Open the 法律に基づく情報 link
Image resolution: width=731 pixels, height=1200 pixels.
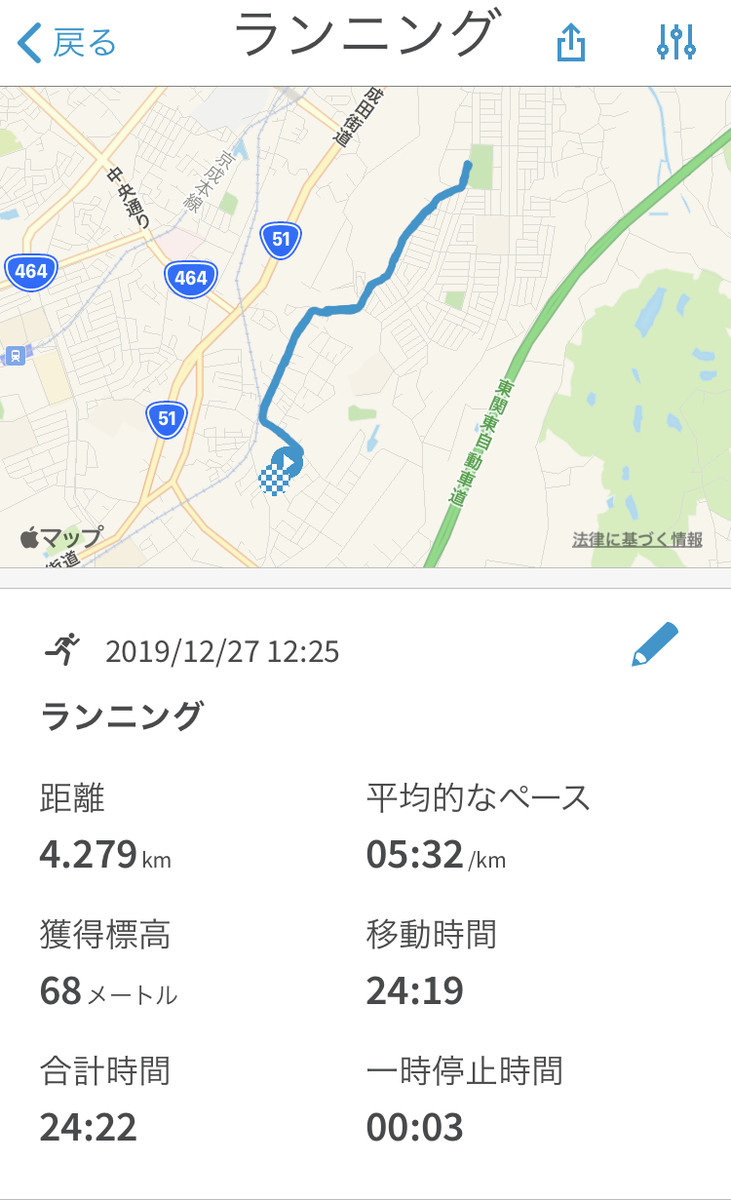pyautogui.click(x=637, y=539)
